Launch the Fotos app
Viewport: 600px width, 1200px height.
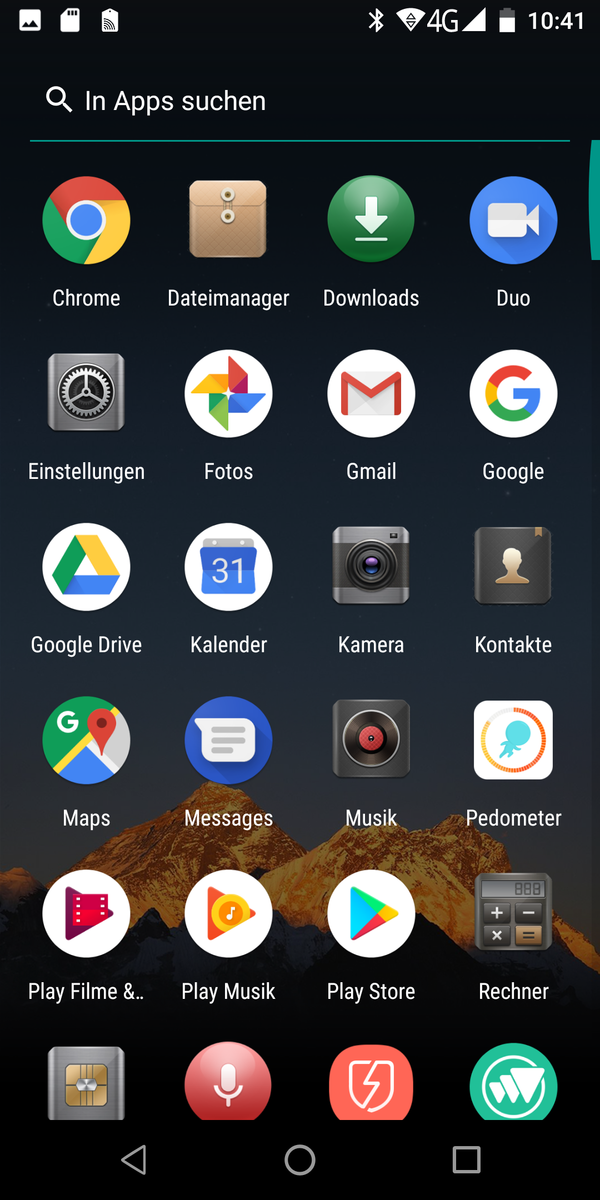(228, 394)
